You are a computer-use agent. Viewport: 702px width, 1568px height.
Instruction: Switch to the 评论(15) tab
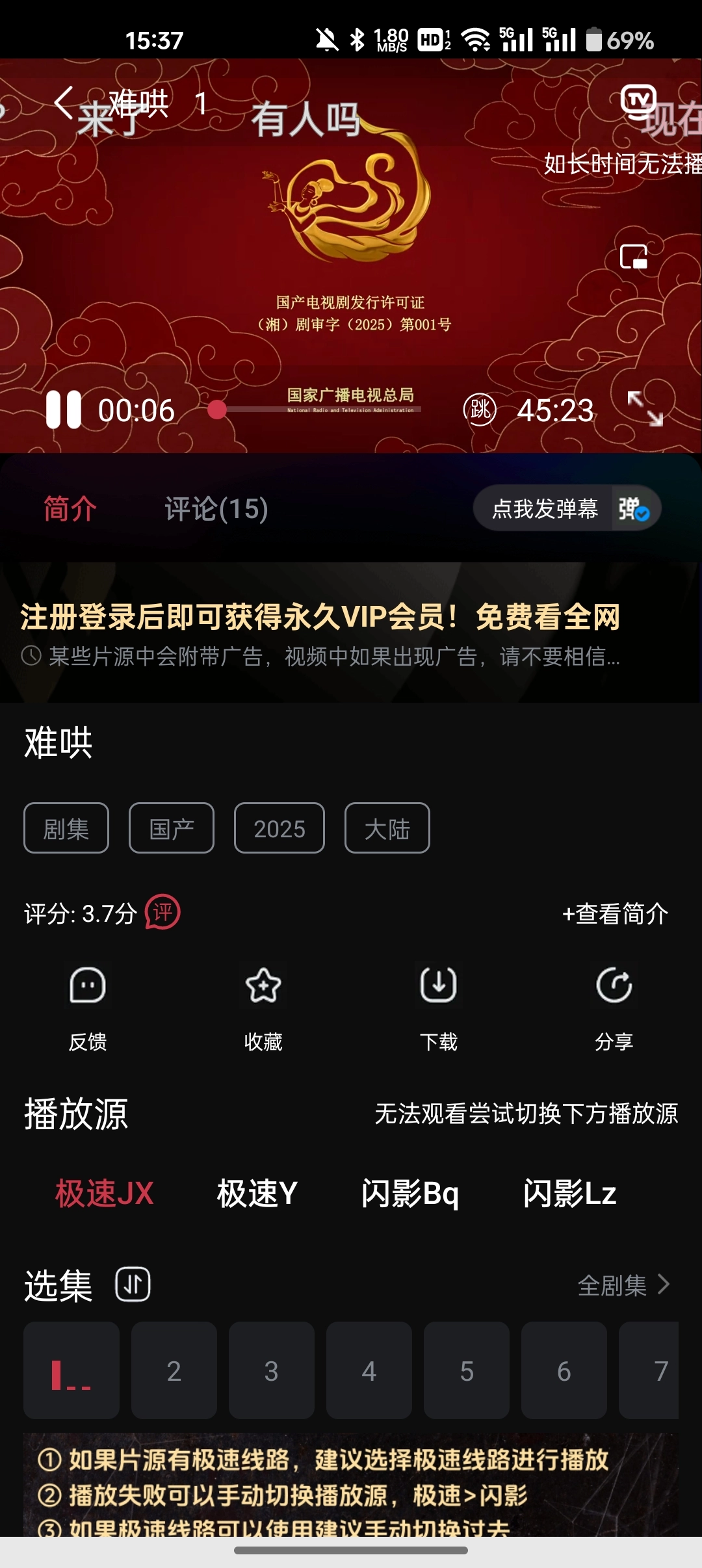[216, 510]
